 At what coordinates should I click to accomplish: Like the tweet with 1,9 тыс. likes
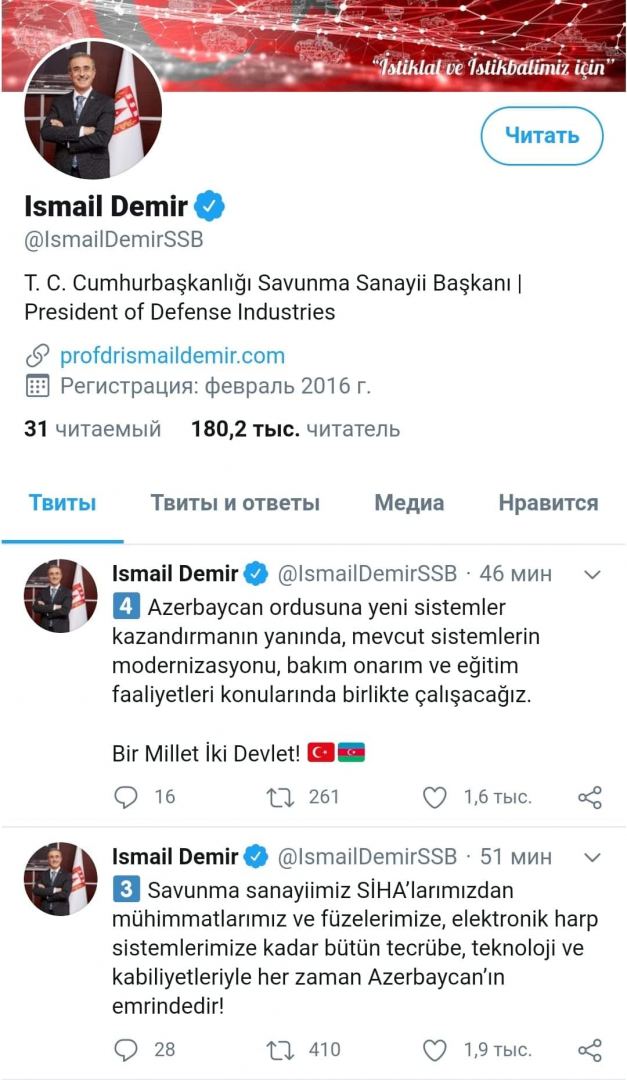pos(434,1049)
